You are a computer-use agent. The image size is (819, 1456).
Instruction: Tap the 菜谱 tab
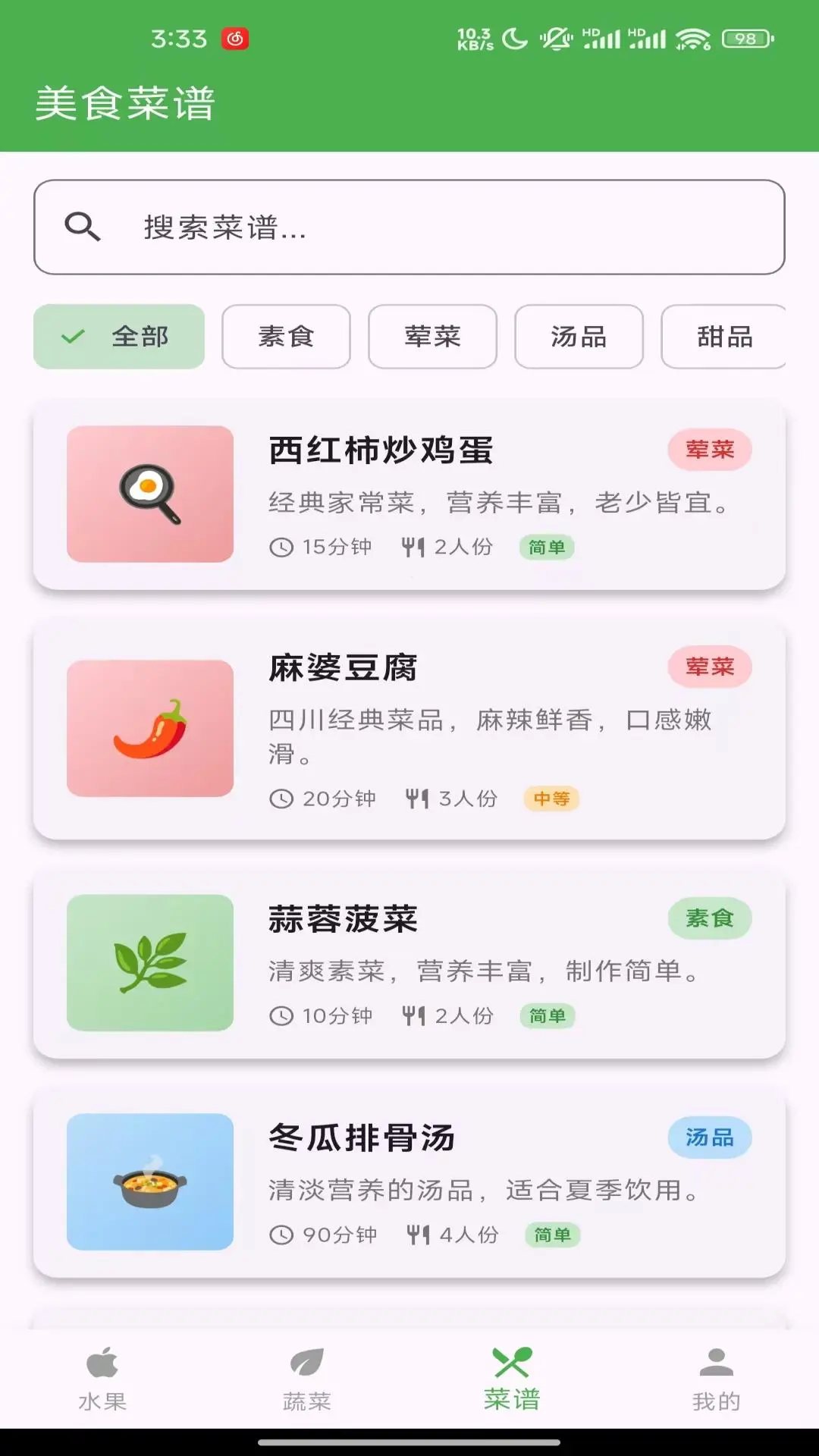tap(512, 1379)
